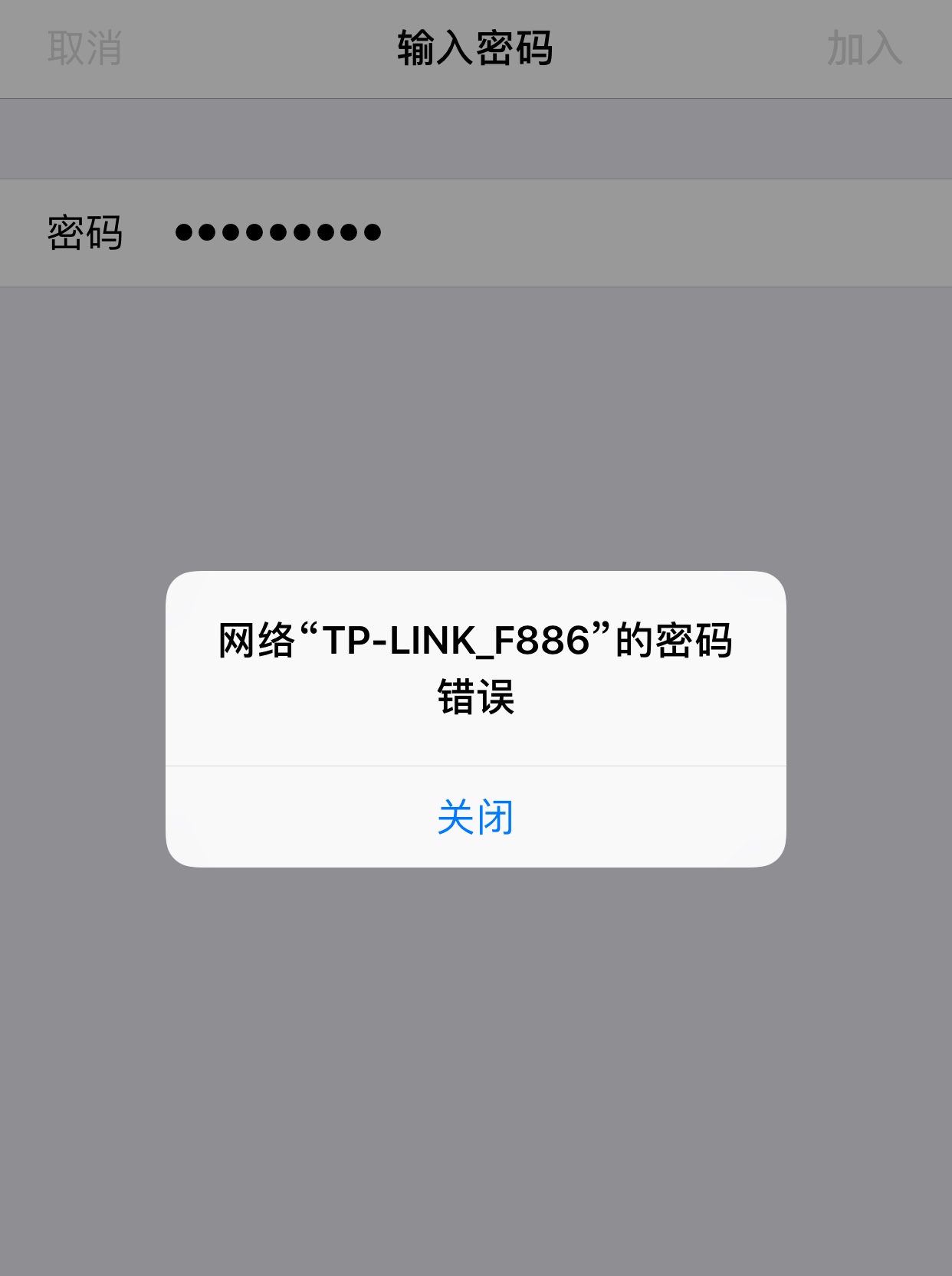This screenshot has width=952, height=1276.
Task: Tap 取消 to cancel password entry
Action: coord(84,48)
